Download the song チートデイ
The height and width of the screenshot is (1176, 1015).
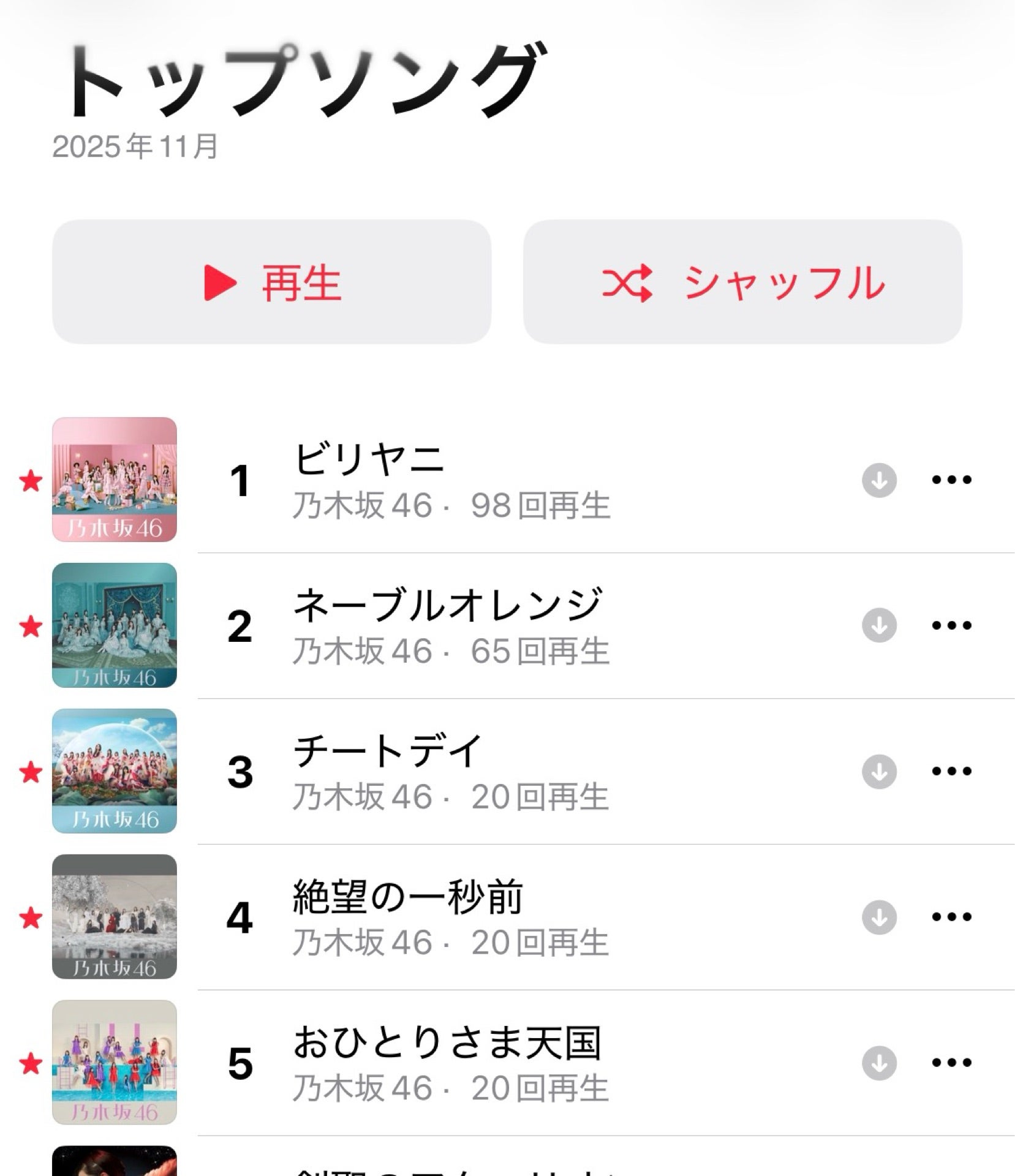tap(879, 771)
